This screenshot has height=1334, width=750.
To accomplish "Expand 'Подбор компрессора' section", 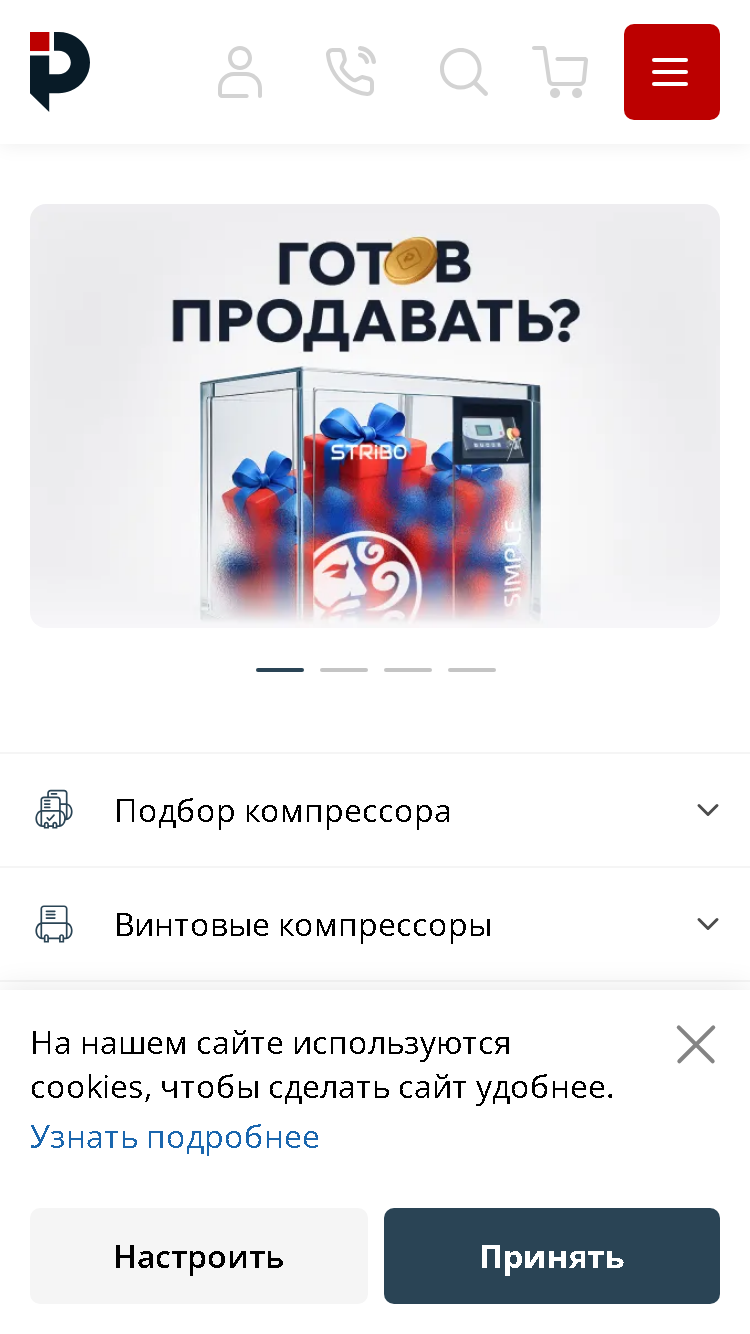I will click(375, 810).
